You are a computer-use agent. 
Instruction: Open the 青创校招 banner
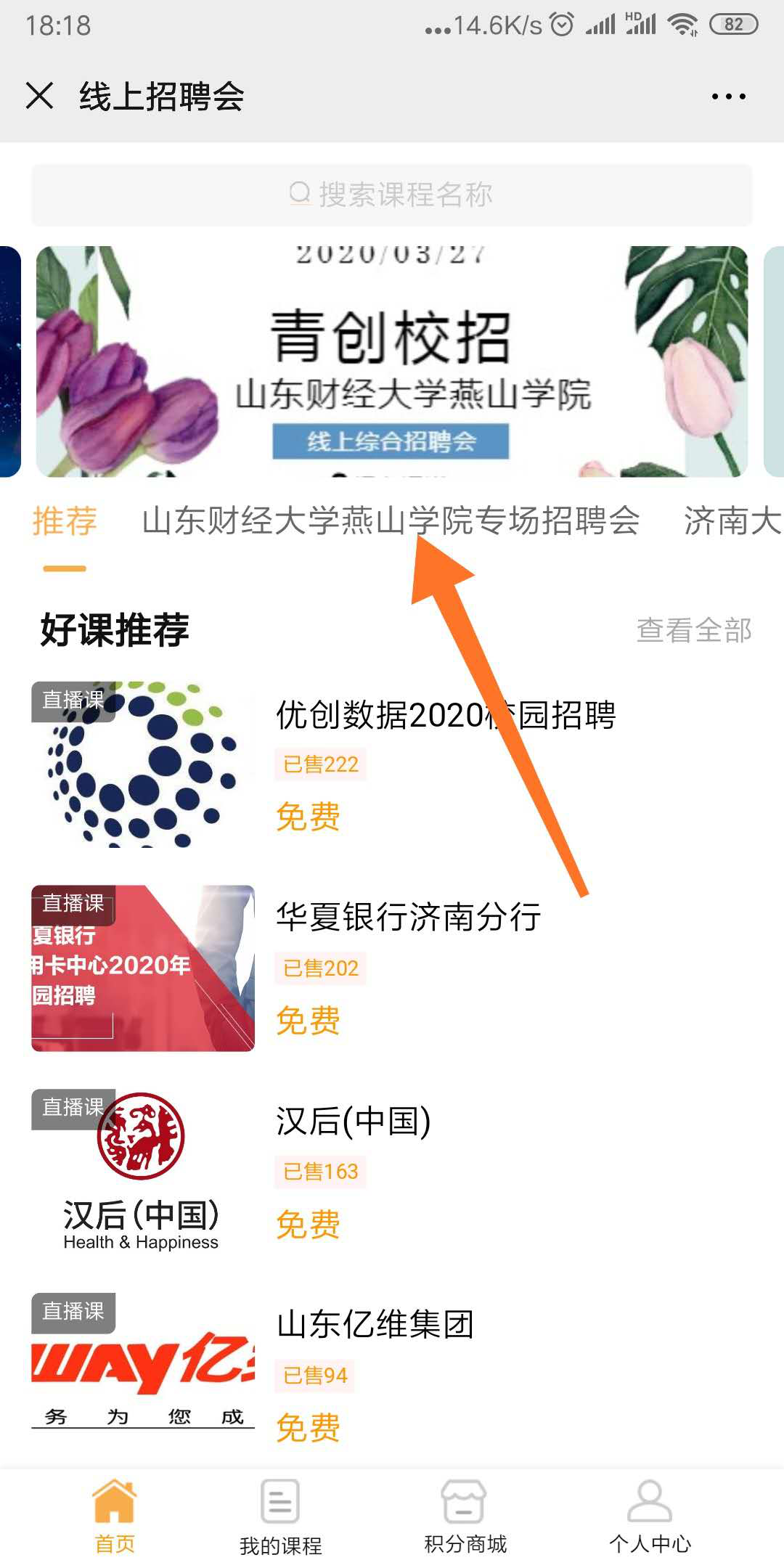coord(392,362)
